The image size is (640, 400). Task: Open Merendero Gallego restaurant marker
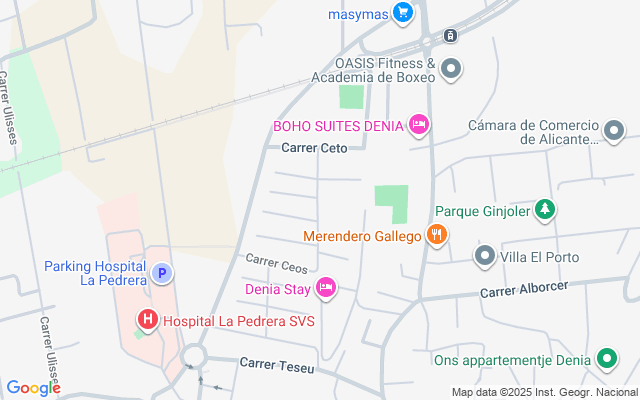click(x=436, y=236)
